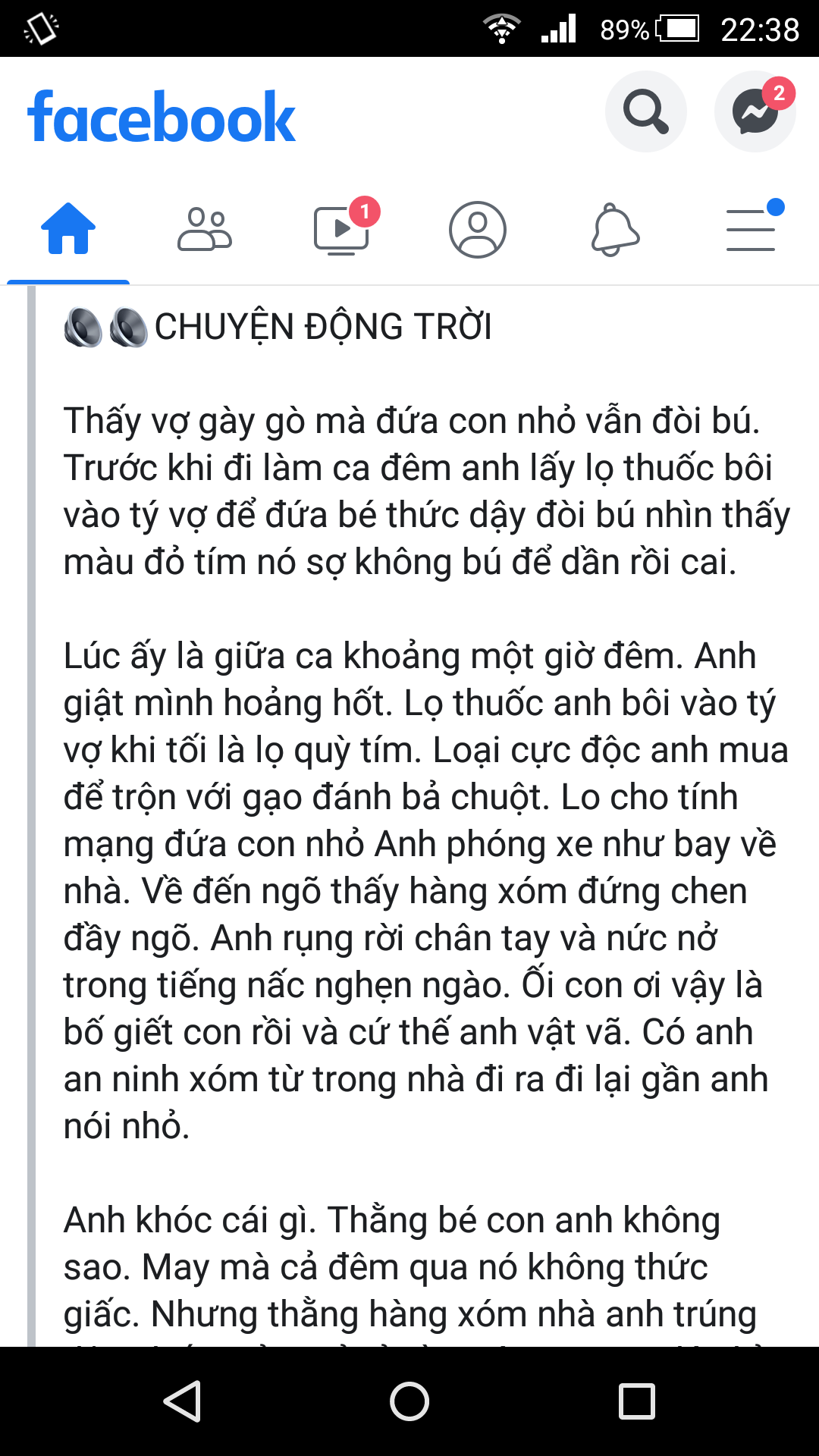Viewport: 819px width, 1456px height.
Task: Go to the device home screen
Action: pyautogui.click(x=409, y=1401)
